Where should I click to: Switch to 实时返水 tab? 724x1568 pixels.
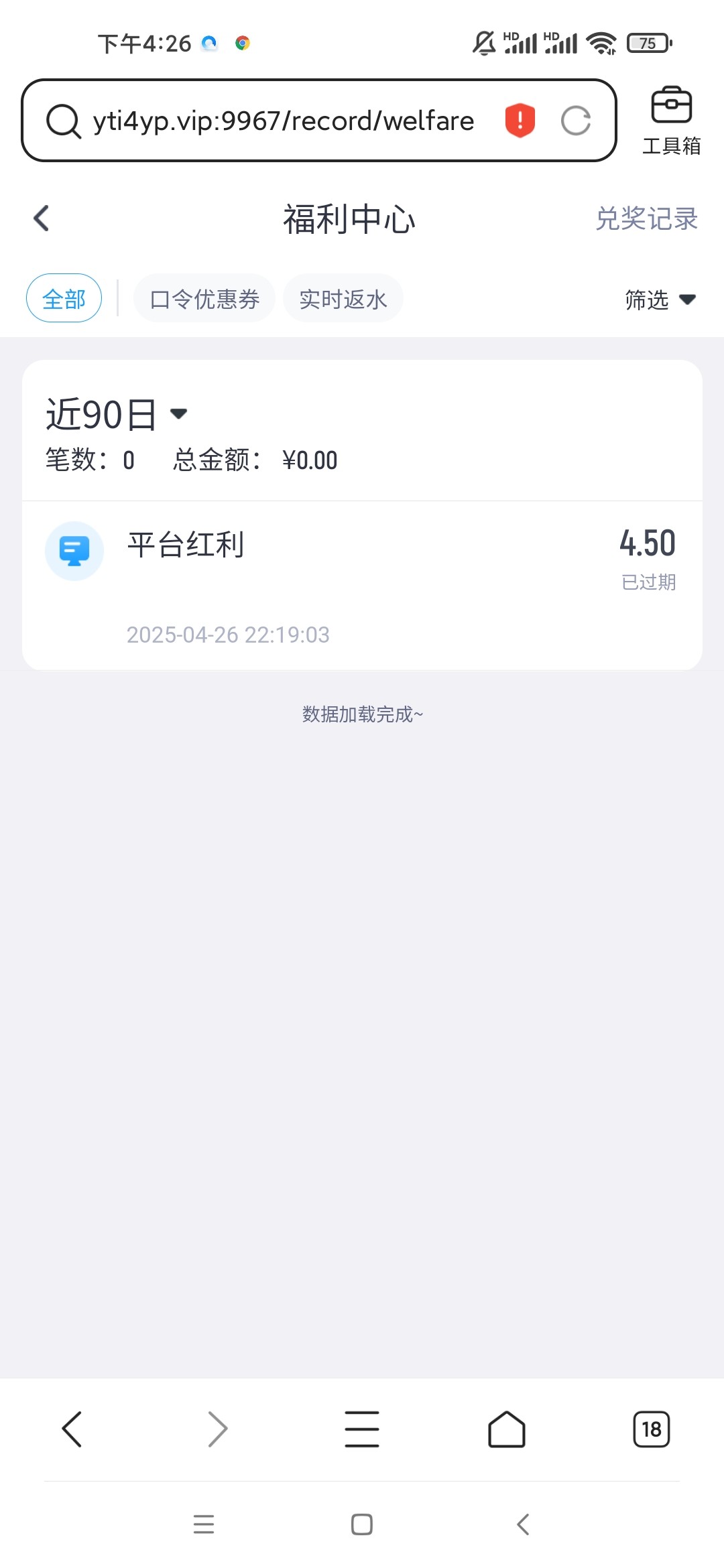tap(343, 298)
